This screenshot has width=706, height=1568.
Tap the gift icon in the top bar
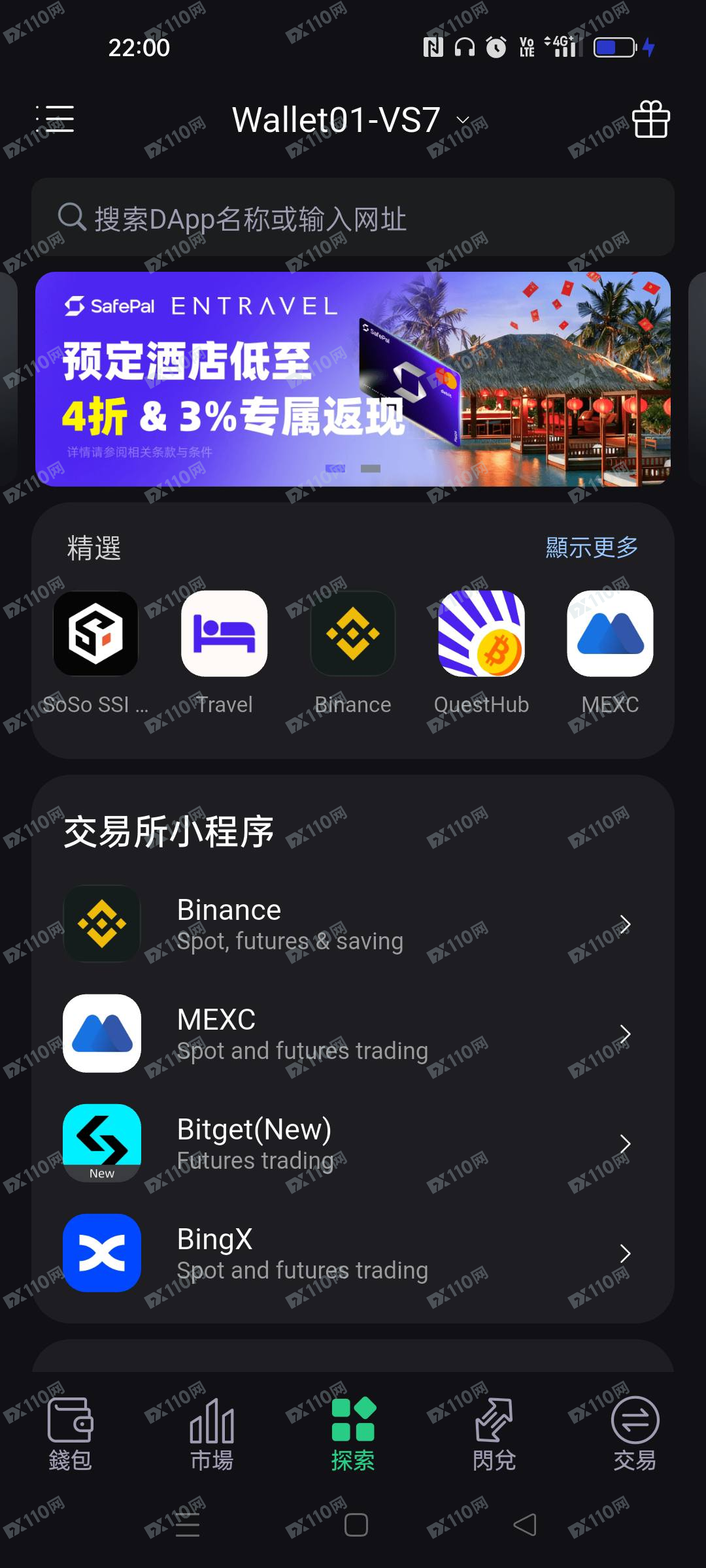coord(651,120)
